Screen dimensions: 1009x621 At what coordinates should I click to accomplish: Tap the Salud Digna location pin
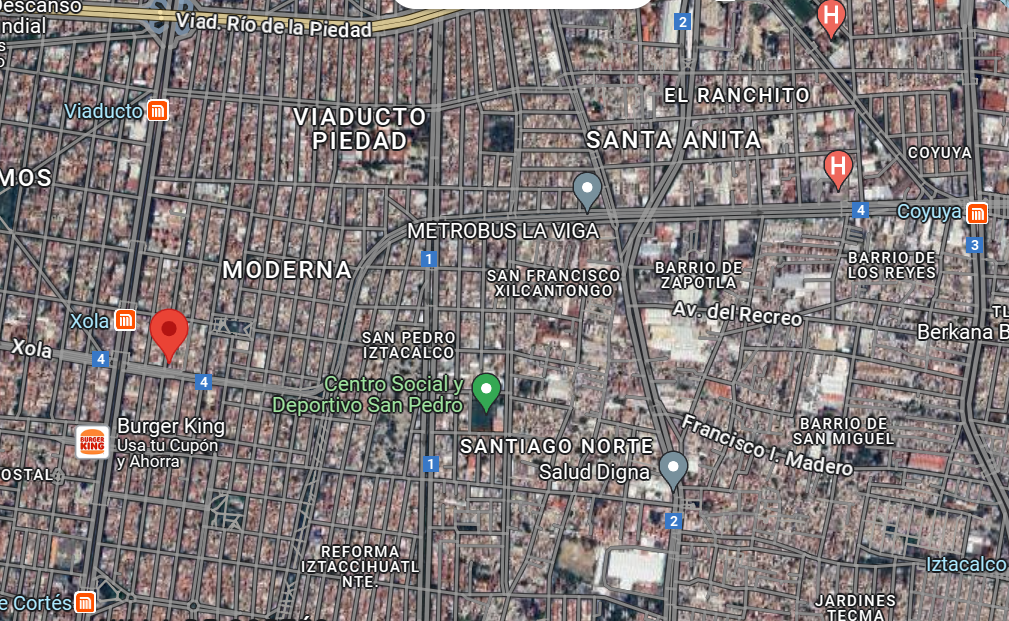click(673, 471)
